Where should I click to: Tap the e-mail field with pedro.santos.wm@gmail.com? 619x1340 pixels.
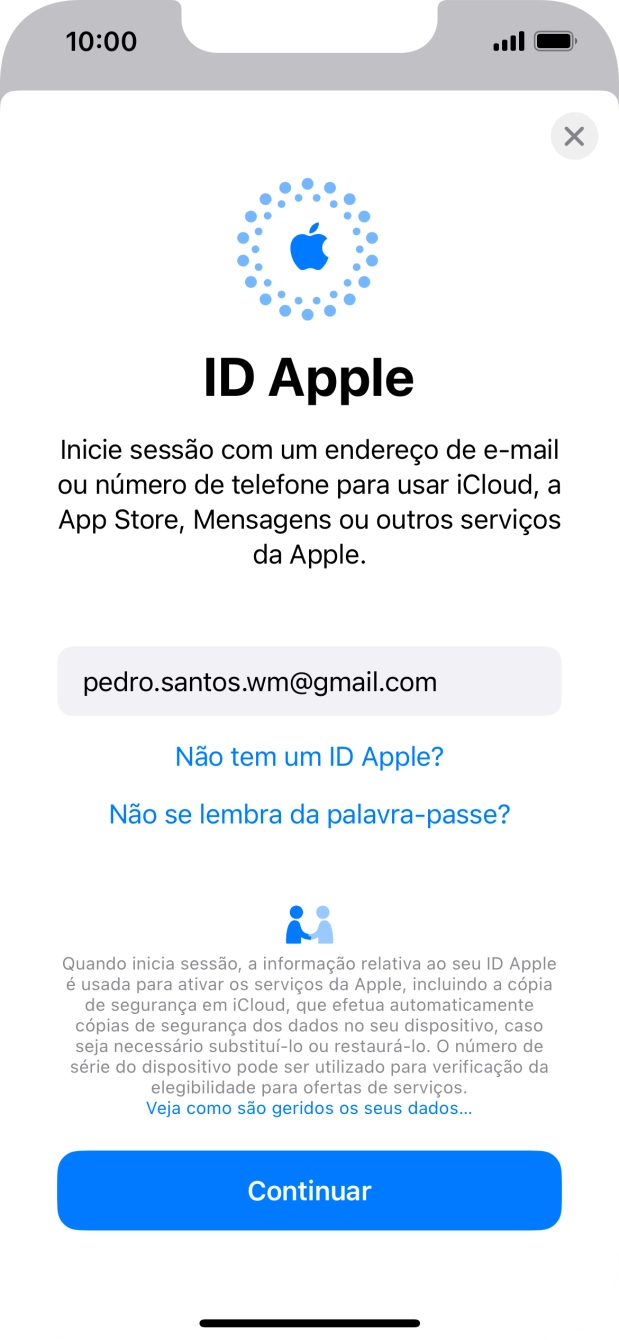point(309,682)
